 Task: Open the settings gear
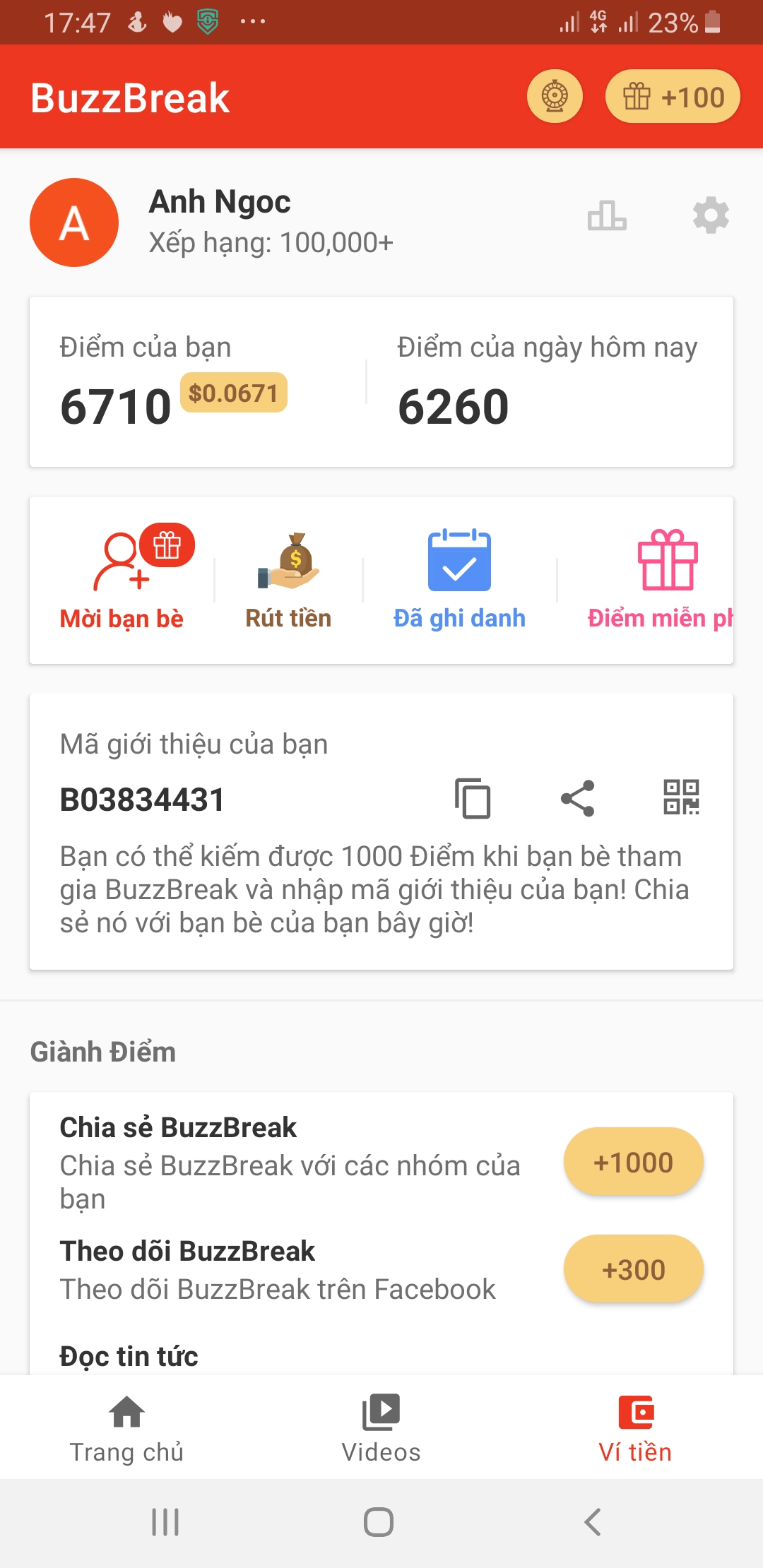[x=711, y=215]
